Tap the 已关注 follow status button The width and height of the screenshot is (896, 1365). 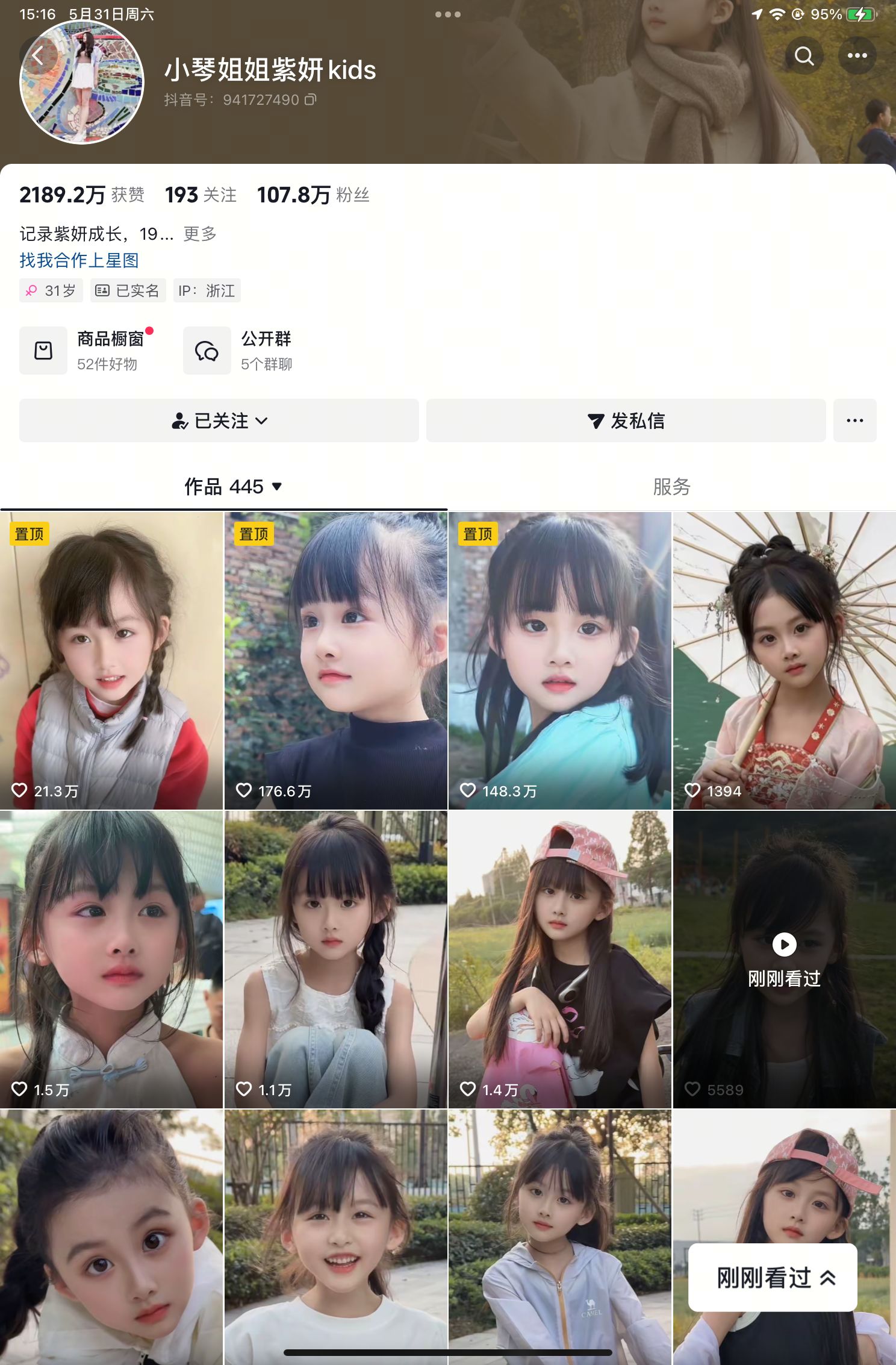coord(219,420)
